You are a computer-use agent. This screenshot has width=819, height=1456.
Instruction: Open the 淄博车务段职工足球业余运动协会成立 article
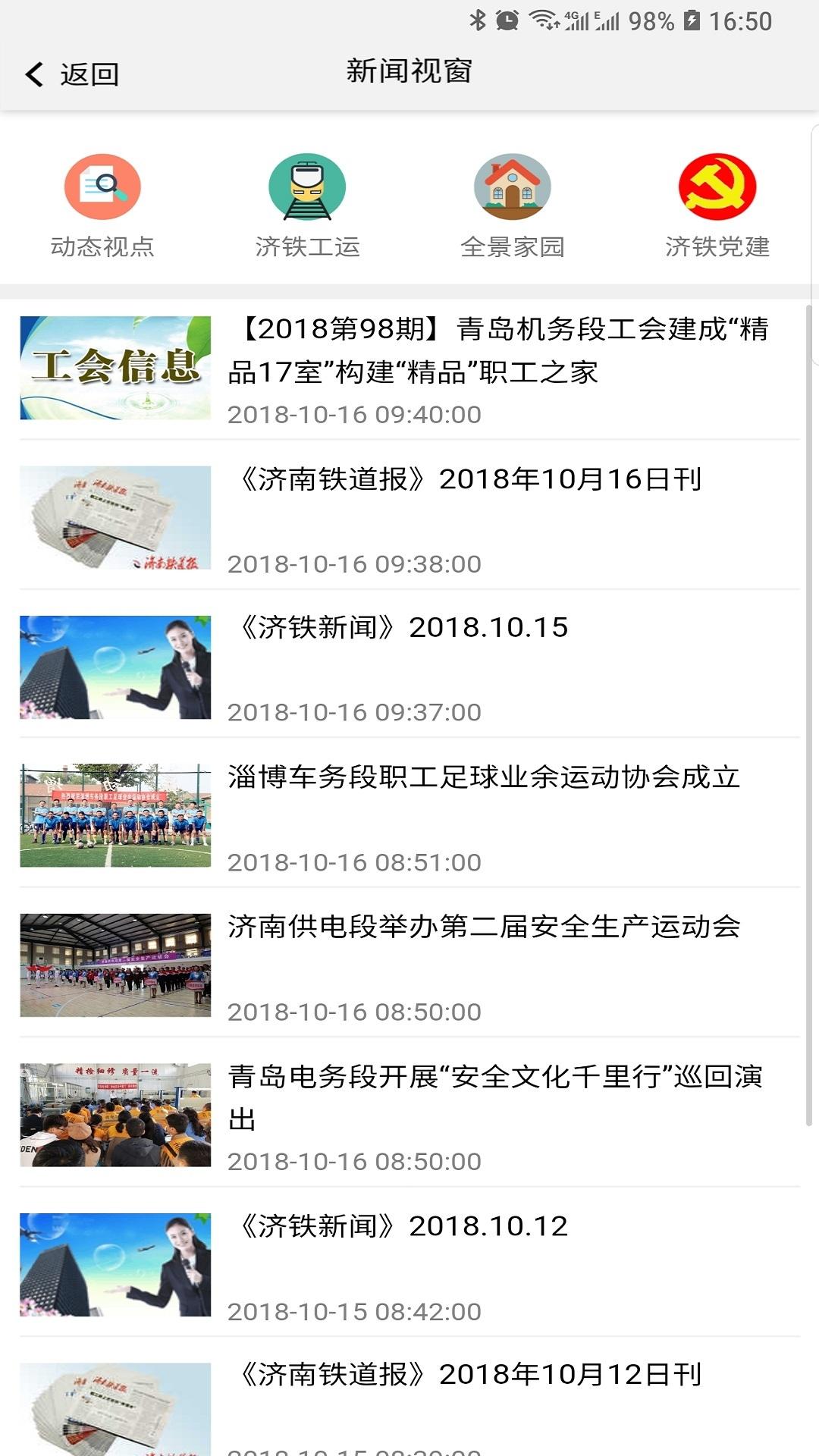click(485, 775)
